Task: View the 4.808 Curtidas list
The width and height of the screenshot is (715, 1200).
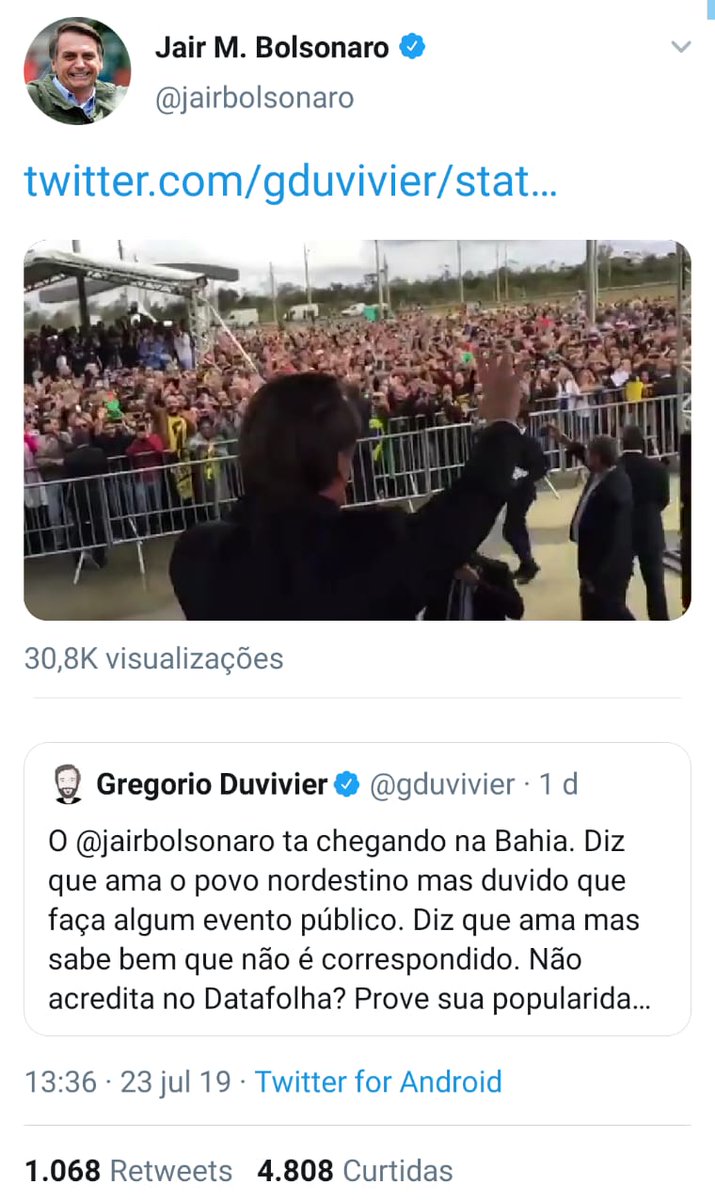Action: click(355, 1171)
